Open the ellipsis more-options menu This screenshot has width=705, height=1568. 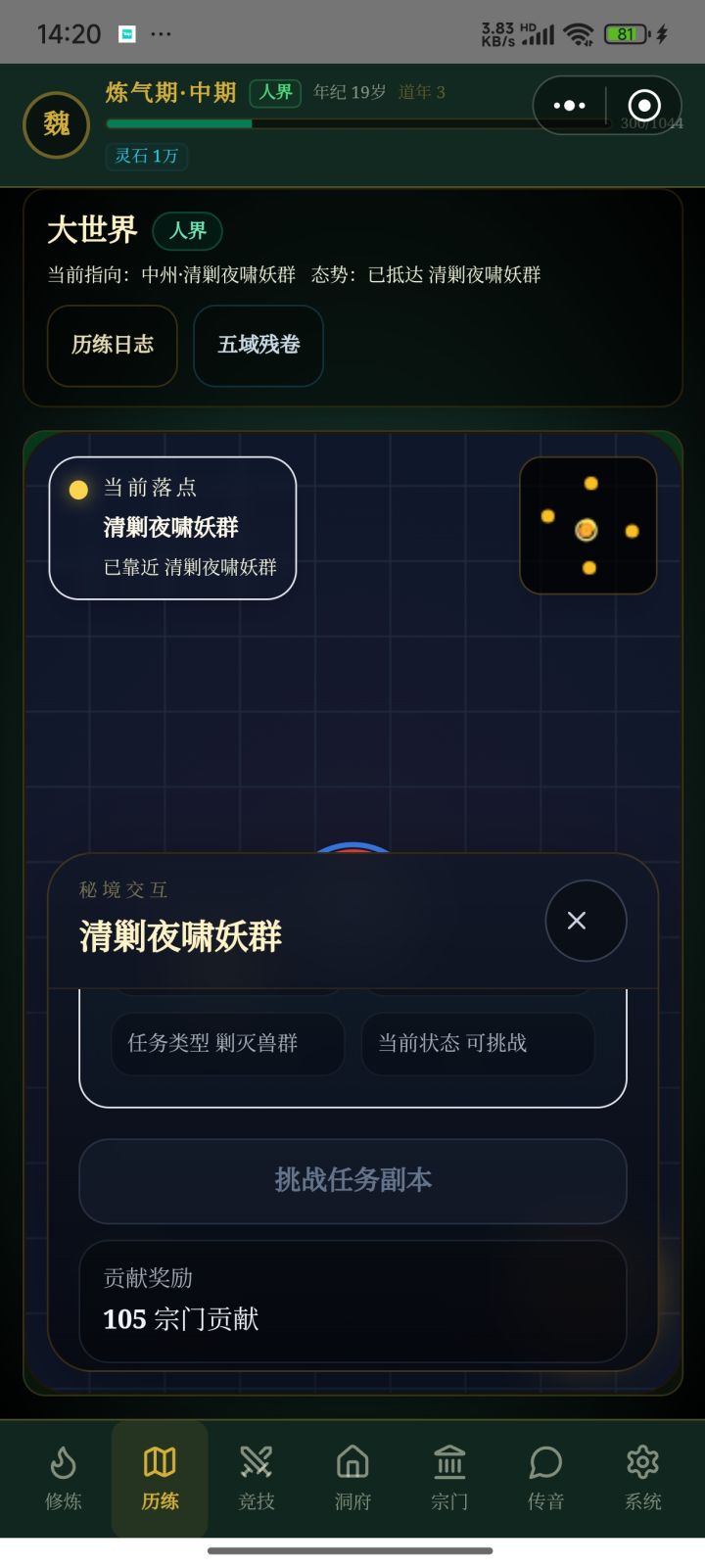coord(569,106)
